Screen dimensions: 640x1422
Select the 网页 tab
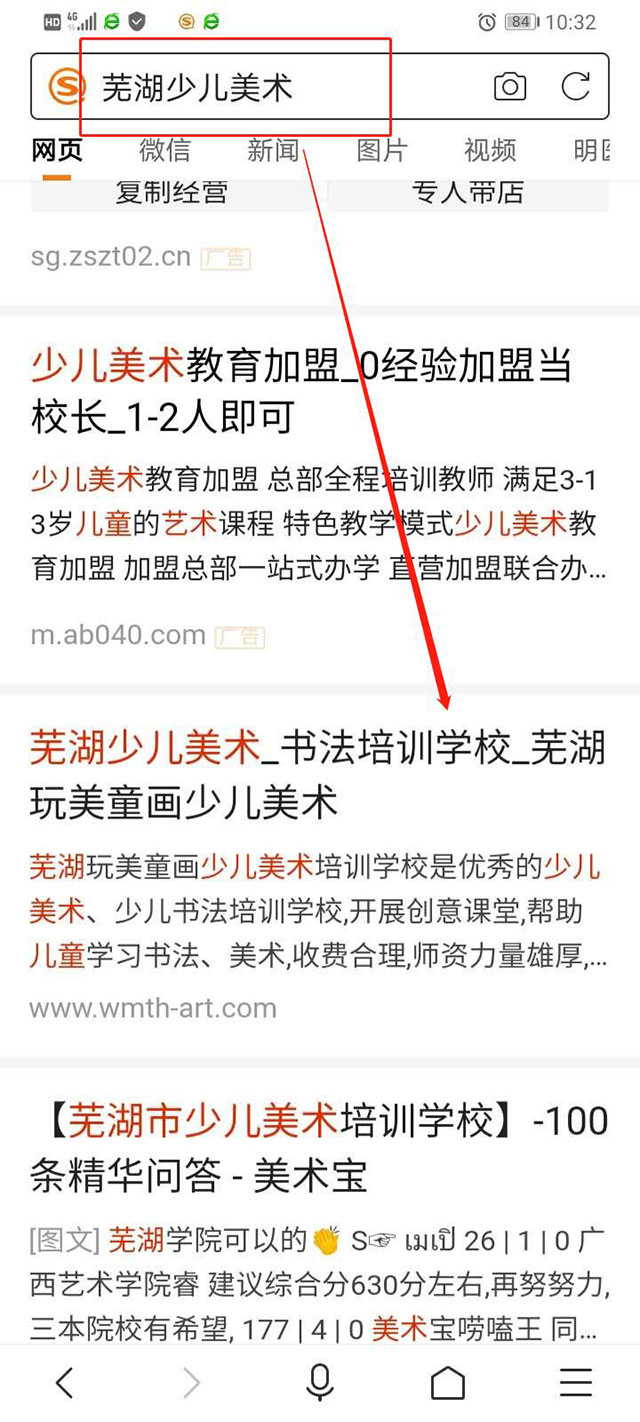pyautogui.click(x=57, y=150)
